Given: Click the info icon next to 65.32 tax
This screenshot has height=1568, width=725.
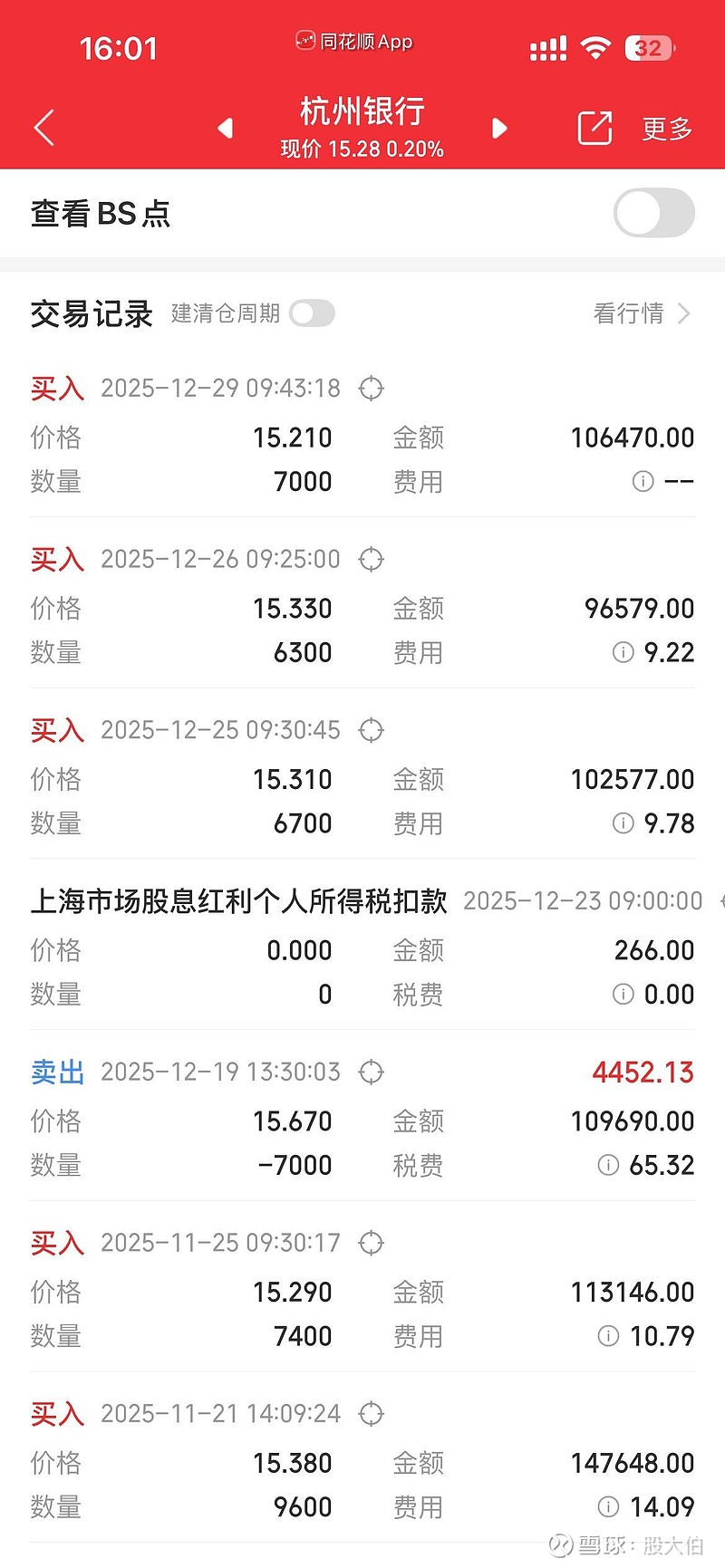Looking at the screenshot, I should click(x=607, y=1166).
